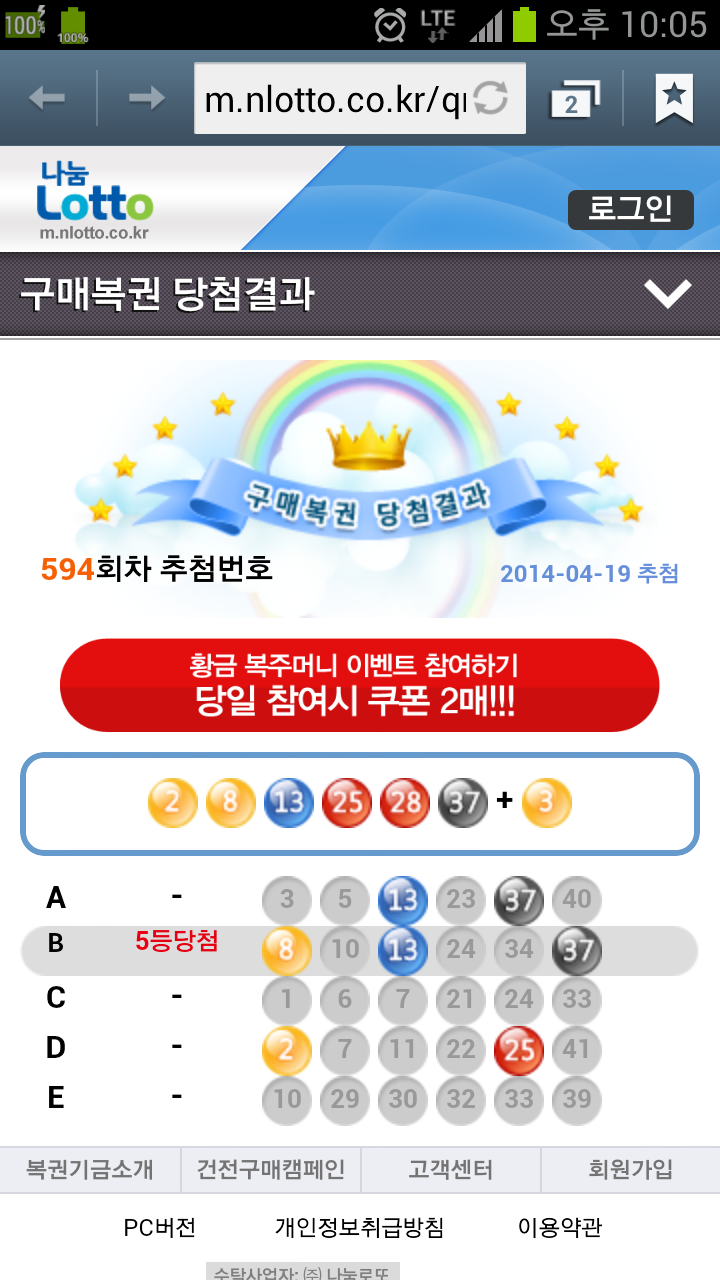720x1280 pixels.
Task: Expand the 구매복권 당첨결과 dropdown chevron
Action: click(x=667, y=294)
